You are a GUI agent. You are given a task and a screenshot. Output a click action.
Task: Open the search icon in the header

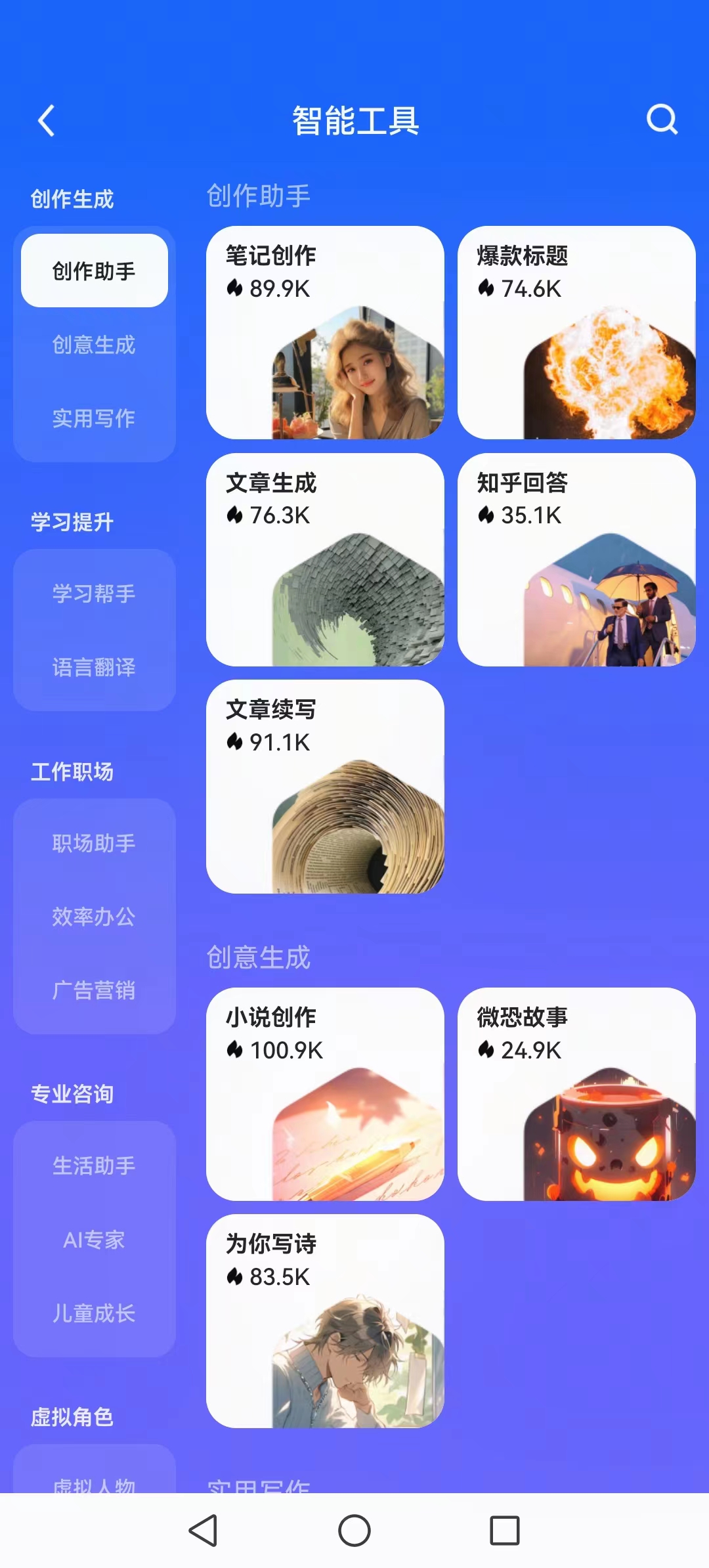pos(662,120)
